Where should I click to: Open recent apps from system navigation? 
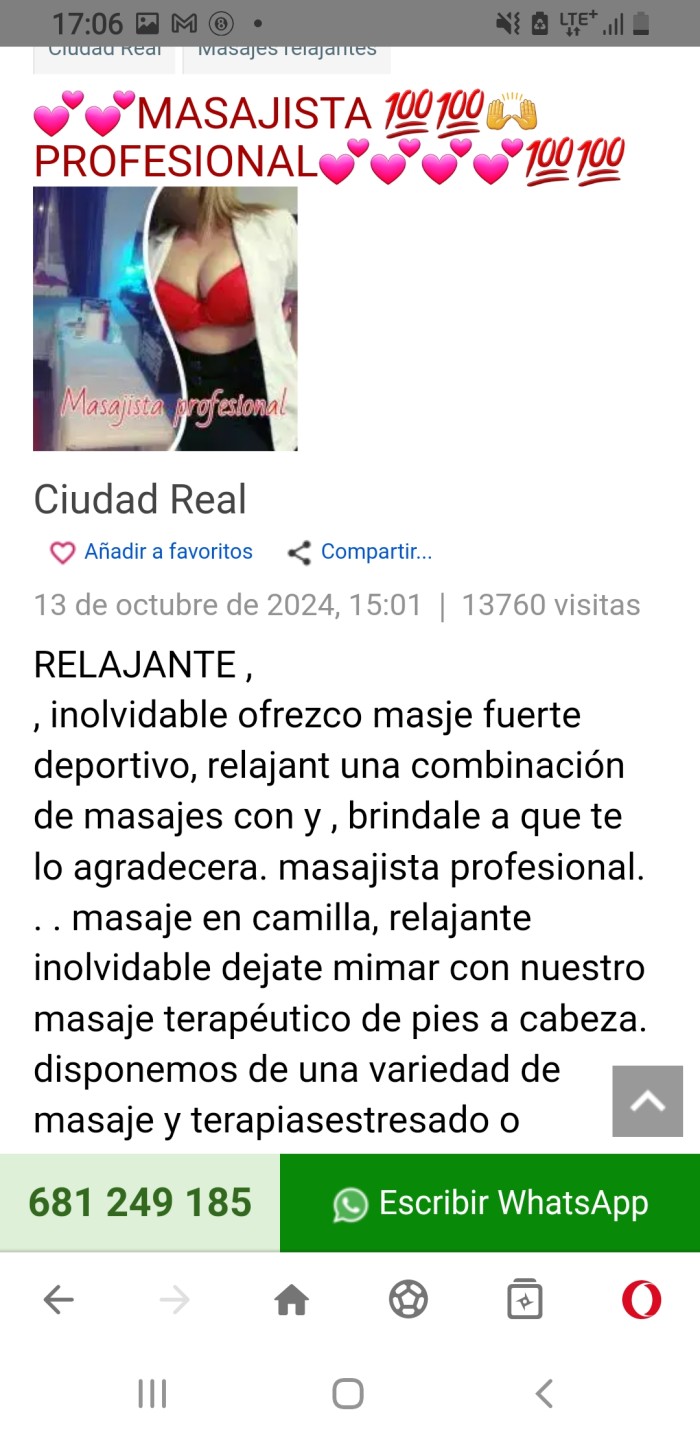coord(152,1393)
